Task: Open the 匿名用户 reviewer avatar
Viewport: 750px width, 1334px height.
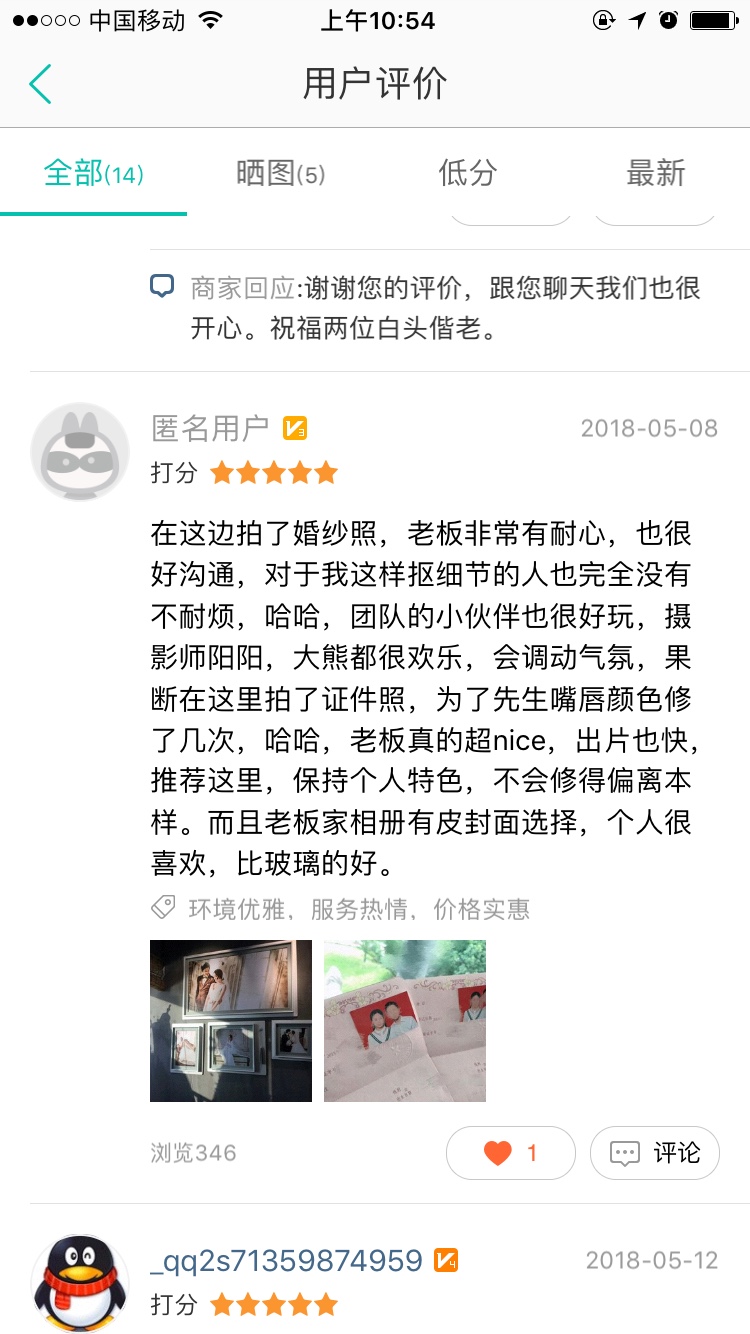Action: click(80, 452)
